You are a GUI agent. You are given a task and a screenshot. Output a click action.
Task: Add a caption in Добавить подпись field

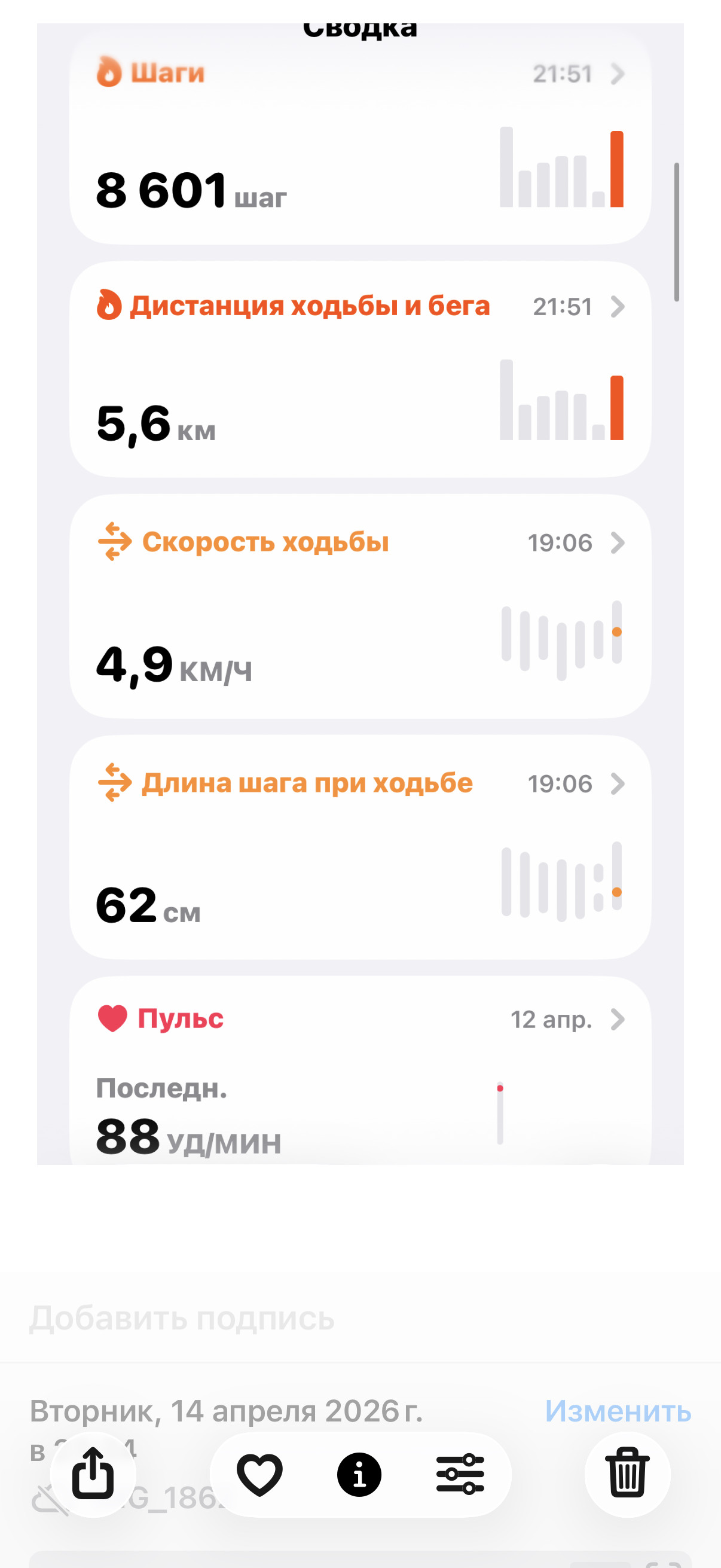point(360,1319)
